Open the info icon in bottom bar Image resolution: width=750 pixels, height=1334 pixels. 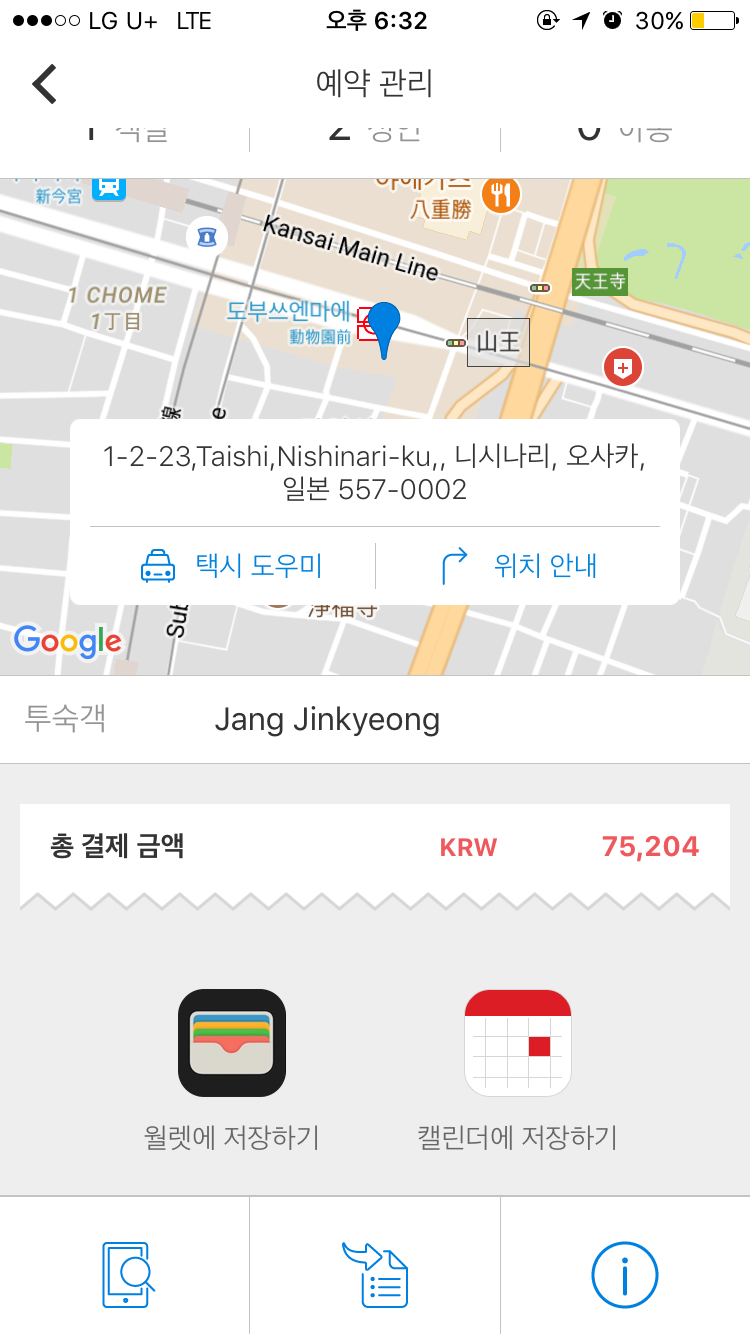coord(624,1274)
